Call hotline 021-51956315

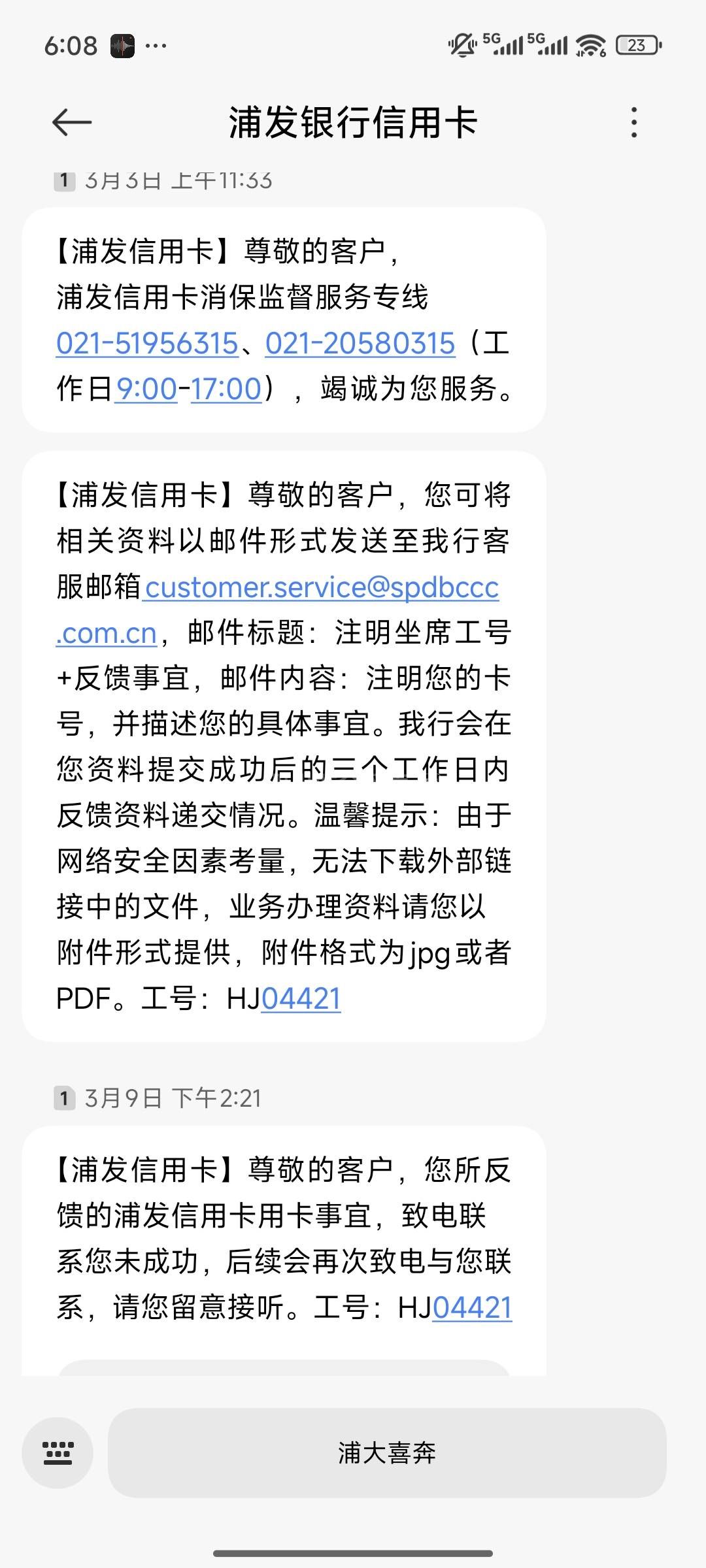coord(148,343)
